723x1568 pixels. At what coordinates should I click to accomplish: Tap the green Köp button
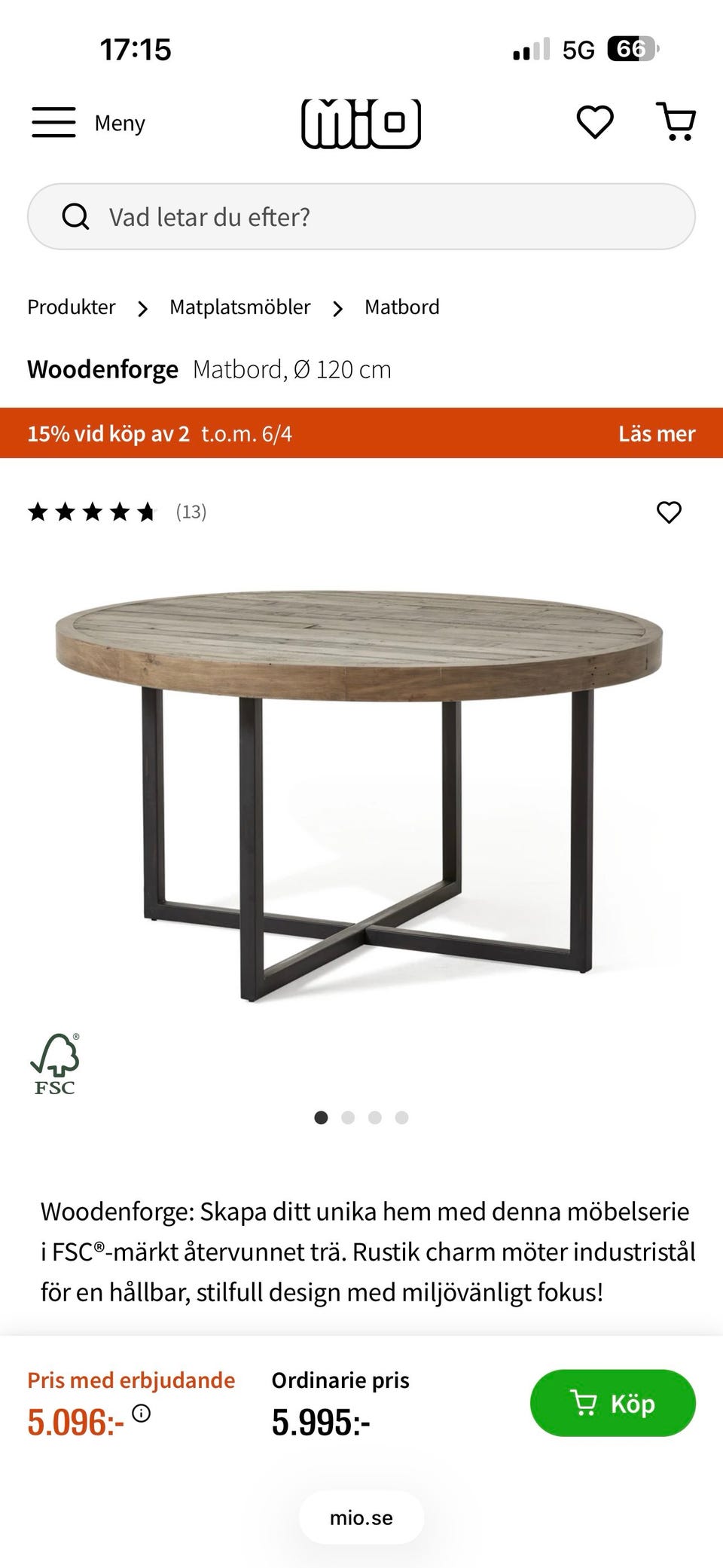(x=612, y=1403)
